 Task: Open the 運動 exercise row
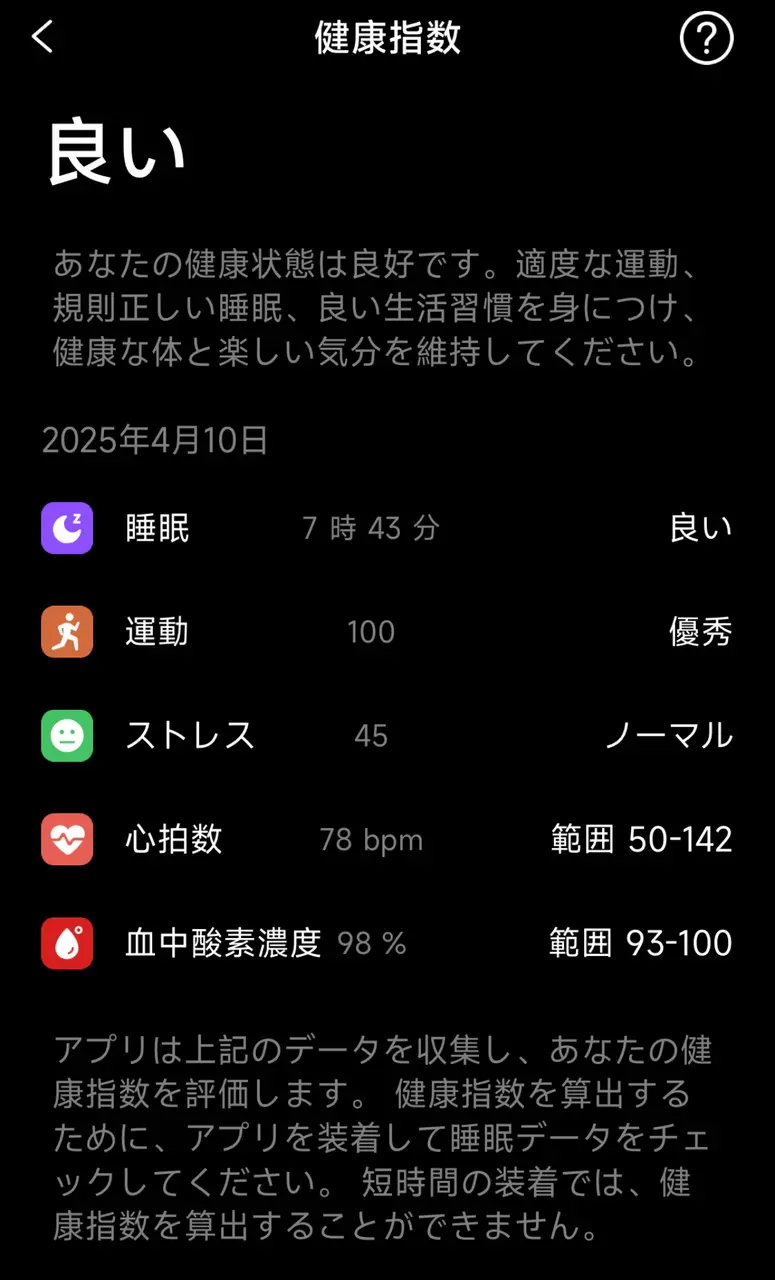coord(387,632)
